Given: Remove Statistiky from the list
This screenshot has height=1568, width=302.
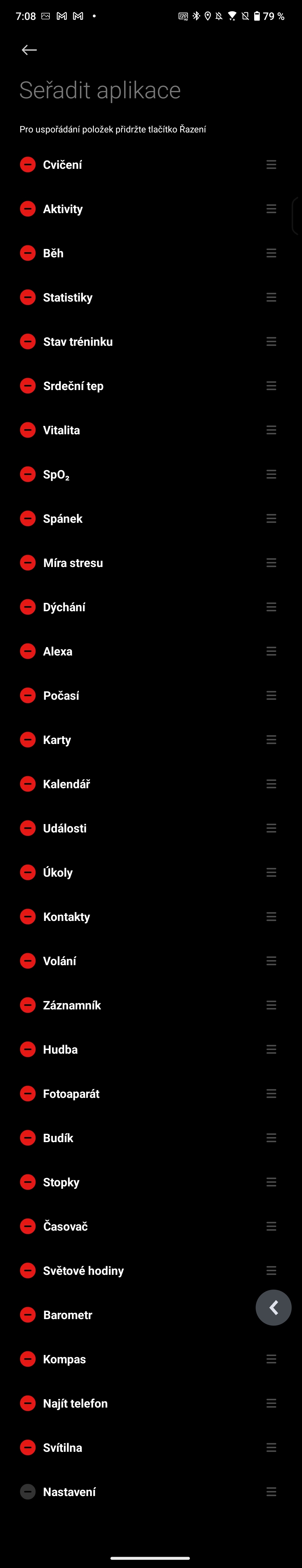Looking at the screenshot, I should click(28, 297).
